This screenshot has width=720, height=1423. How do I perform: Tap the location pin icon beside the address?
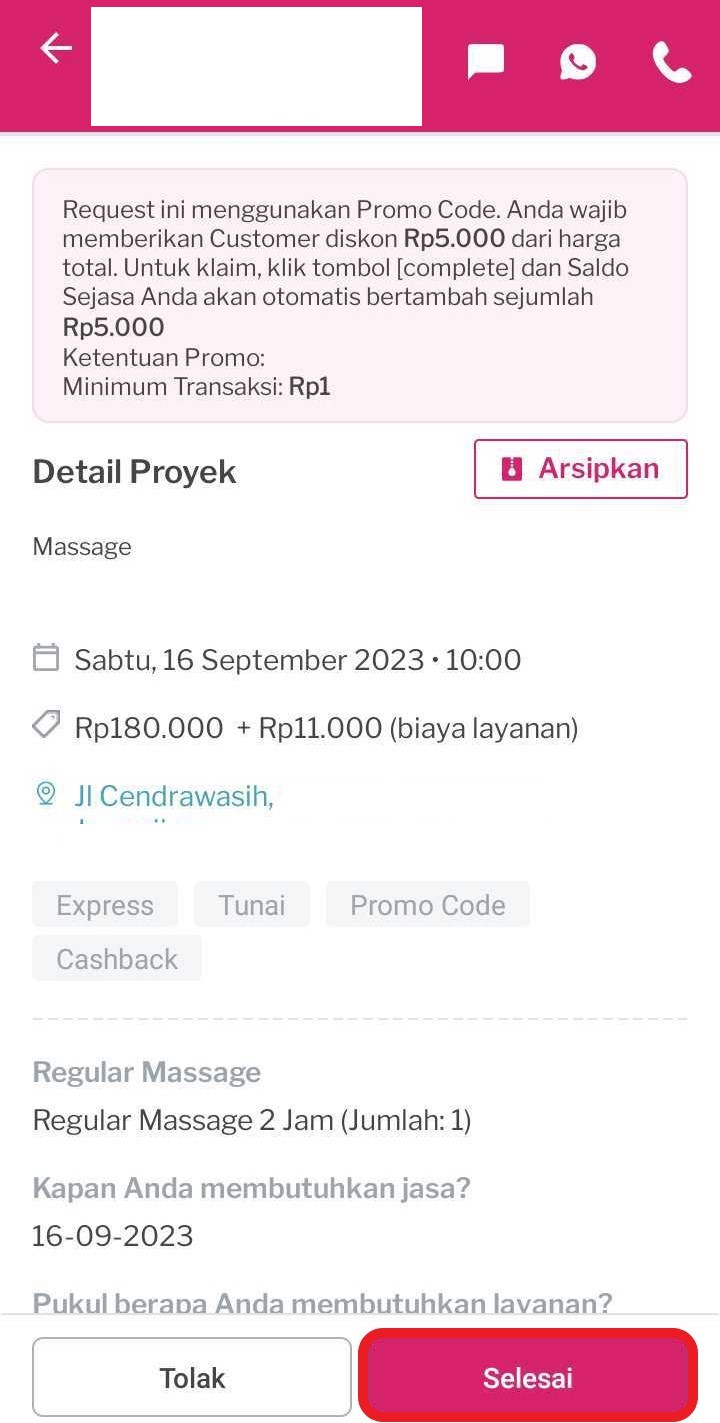click(46, 792)
